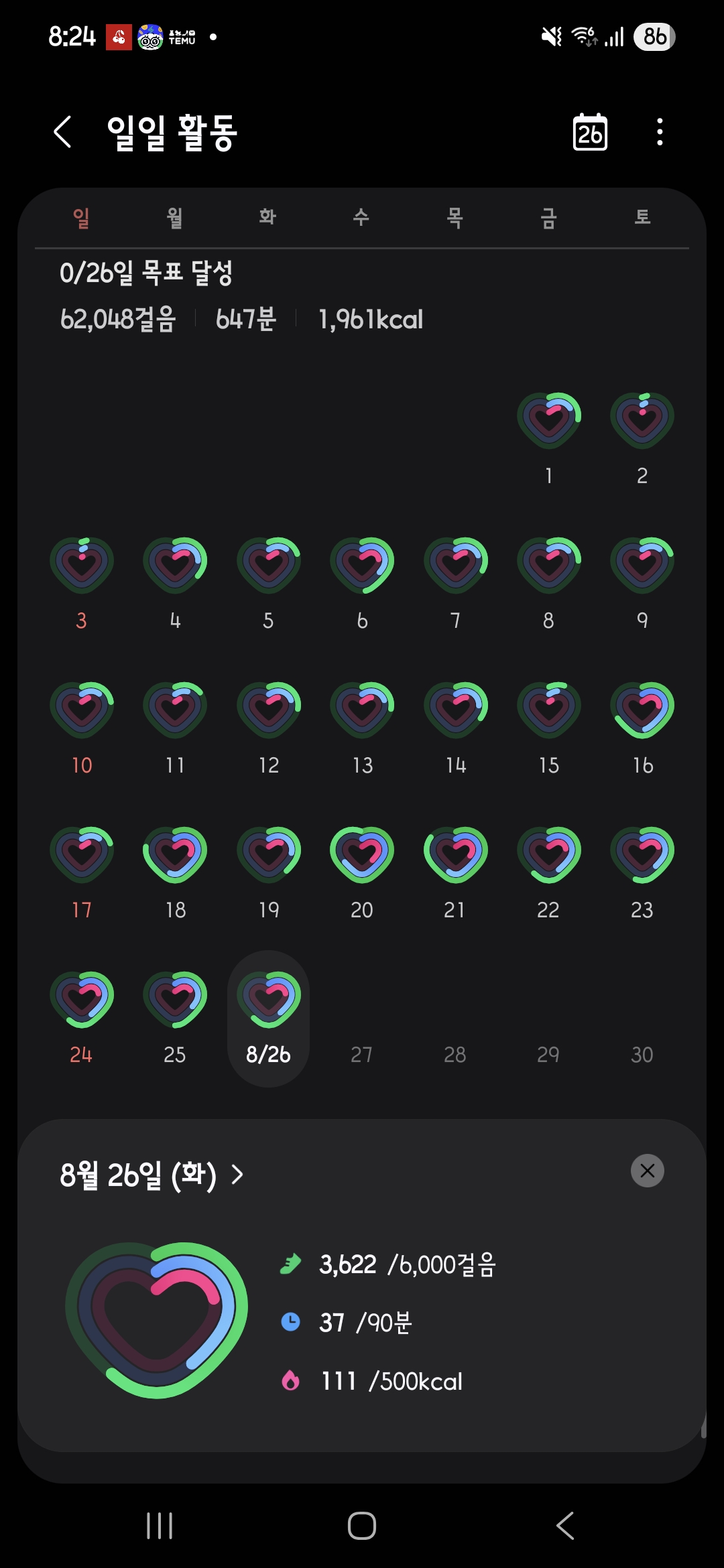View activity for day 10

82,710
